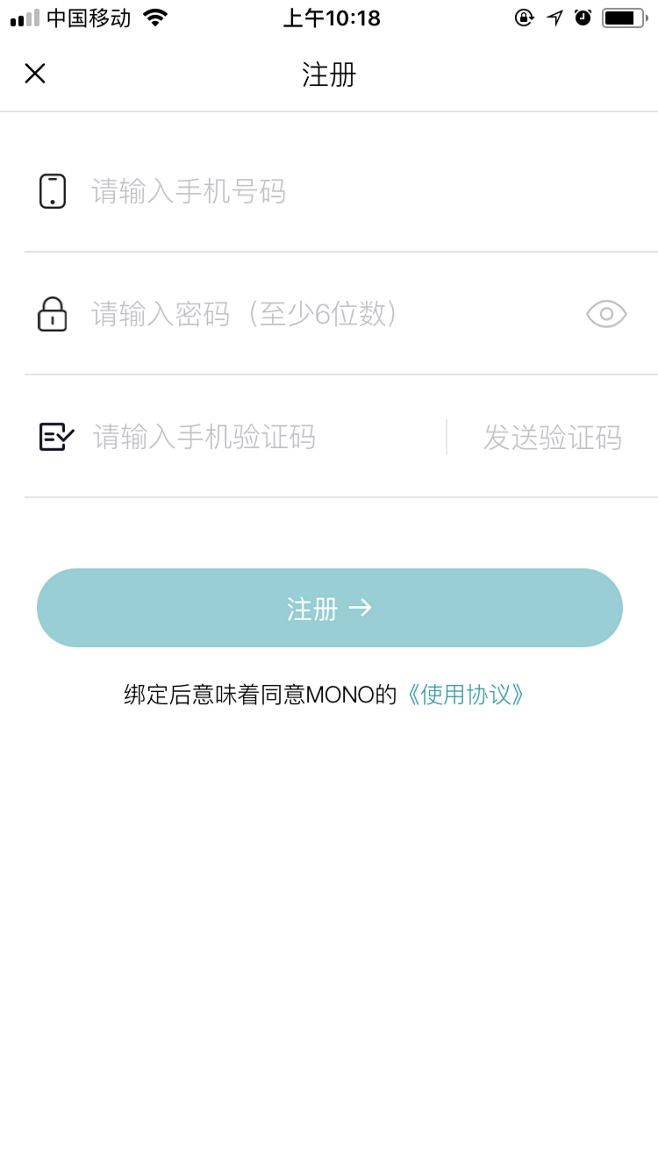Image resolution: width=658 pixels, height=1170 pixels.
Task: Send the verification code
Action: [x=552, y=438]
